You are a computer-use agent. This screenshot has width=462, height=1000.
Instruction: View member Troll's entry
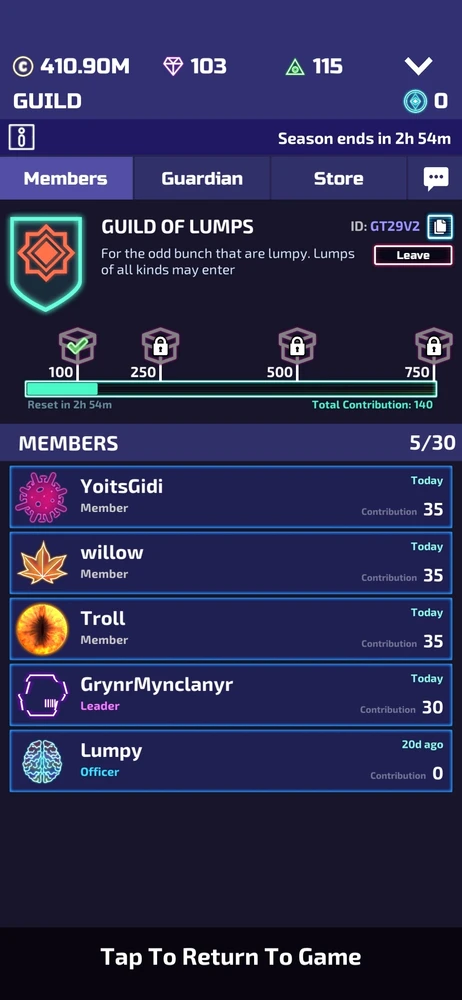click(x=231, y=629)
